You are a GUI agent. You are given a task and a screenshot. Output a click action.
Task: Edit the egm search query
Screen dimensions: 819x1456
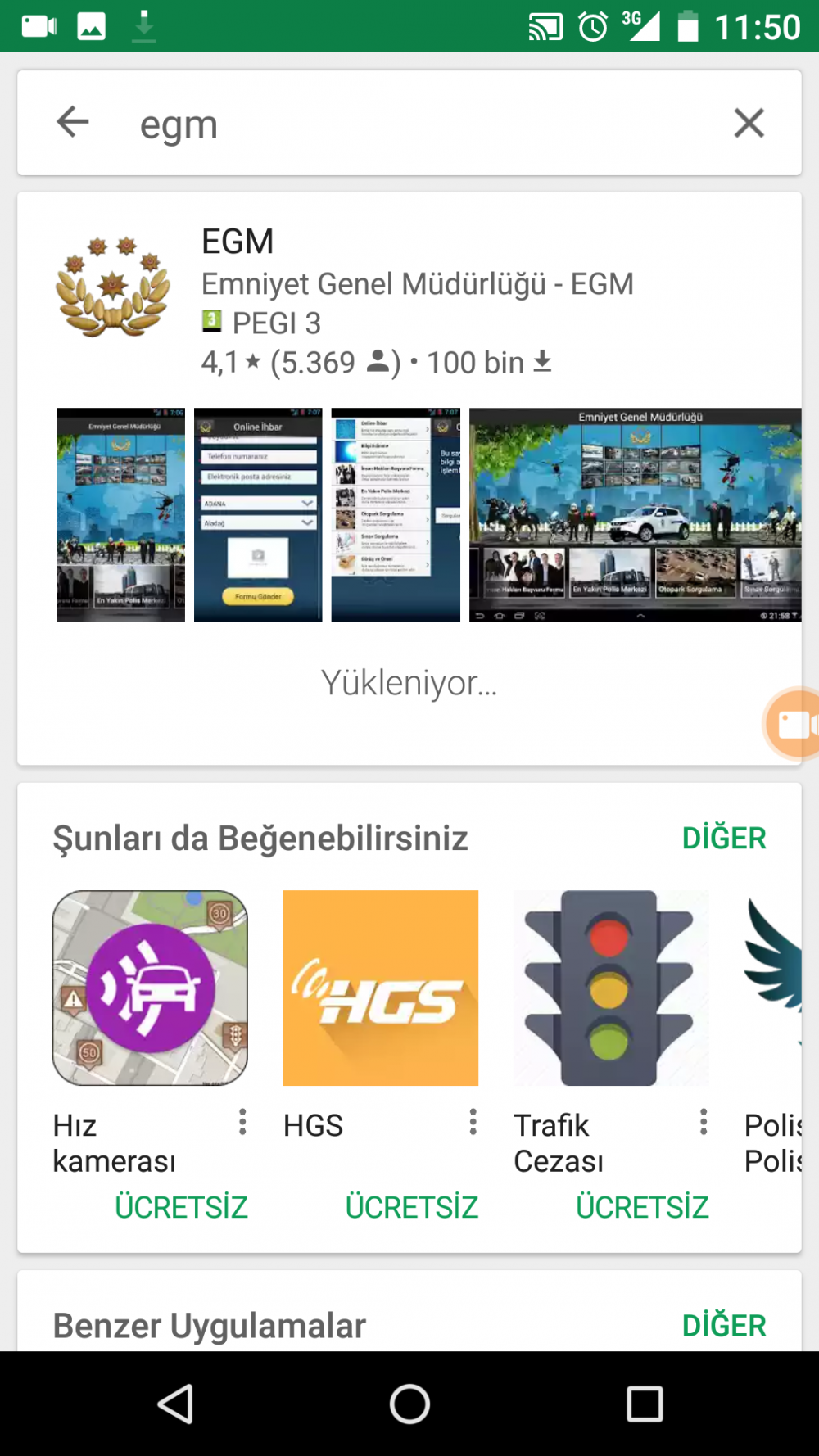[409, 124]
